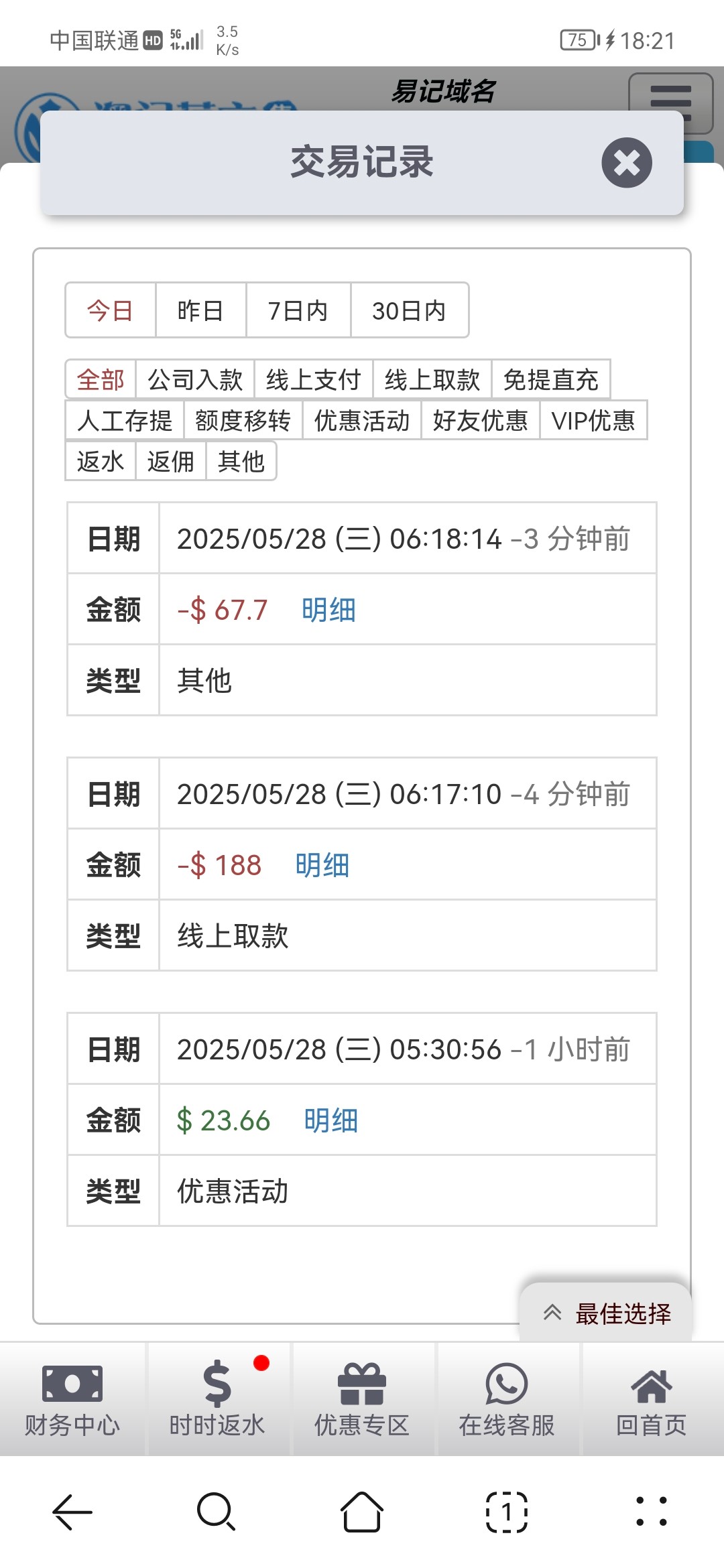
Task: Open 在线客服 support
Action: [507, 1398]
